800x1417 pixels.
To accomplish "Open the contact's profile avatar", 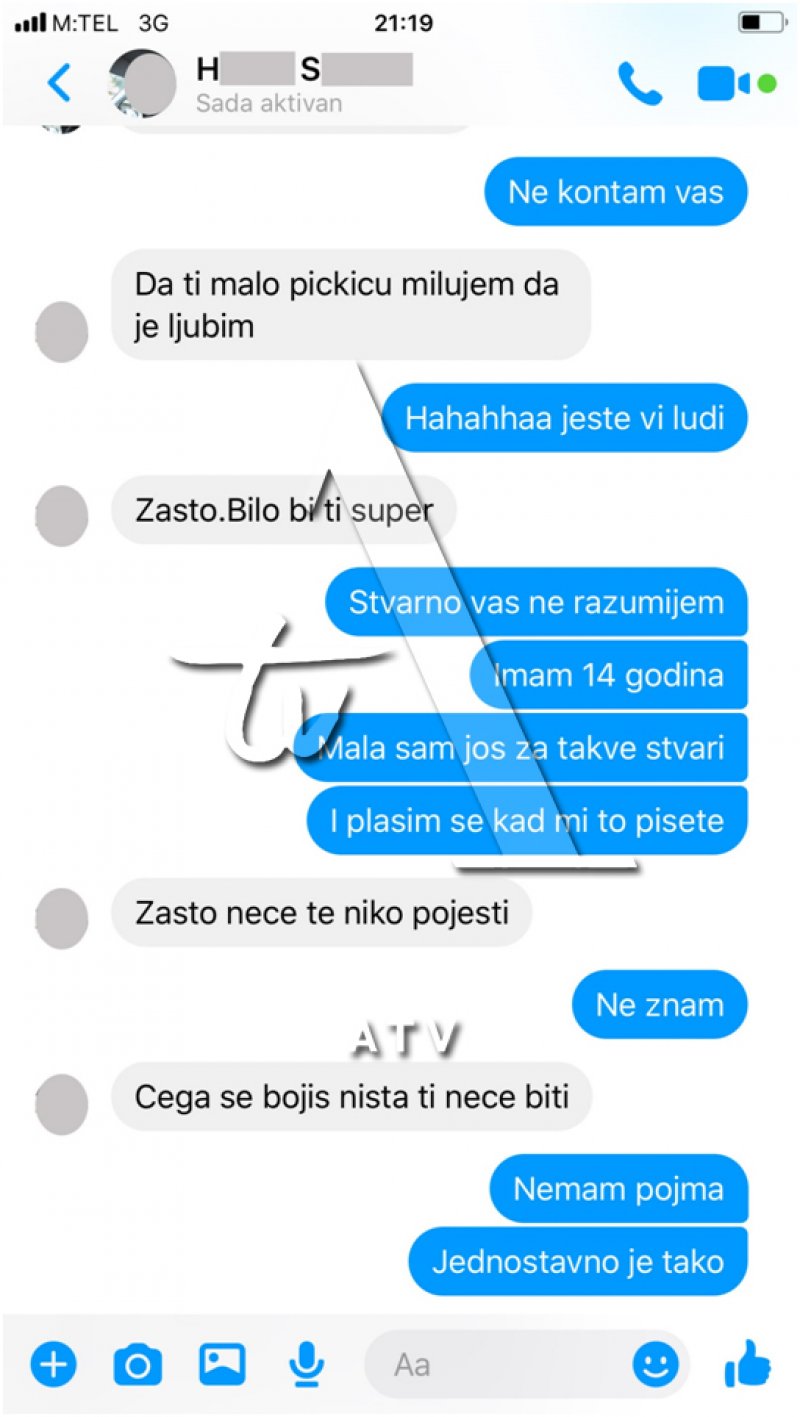I will (140, 84).
